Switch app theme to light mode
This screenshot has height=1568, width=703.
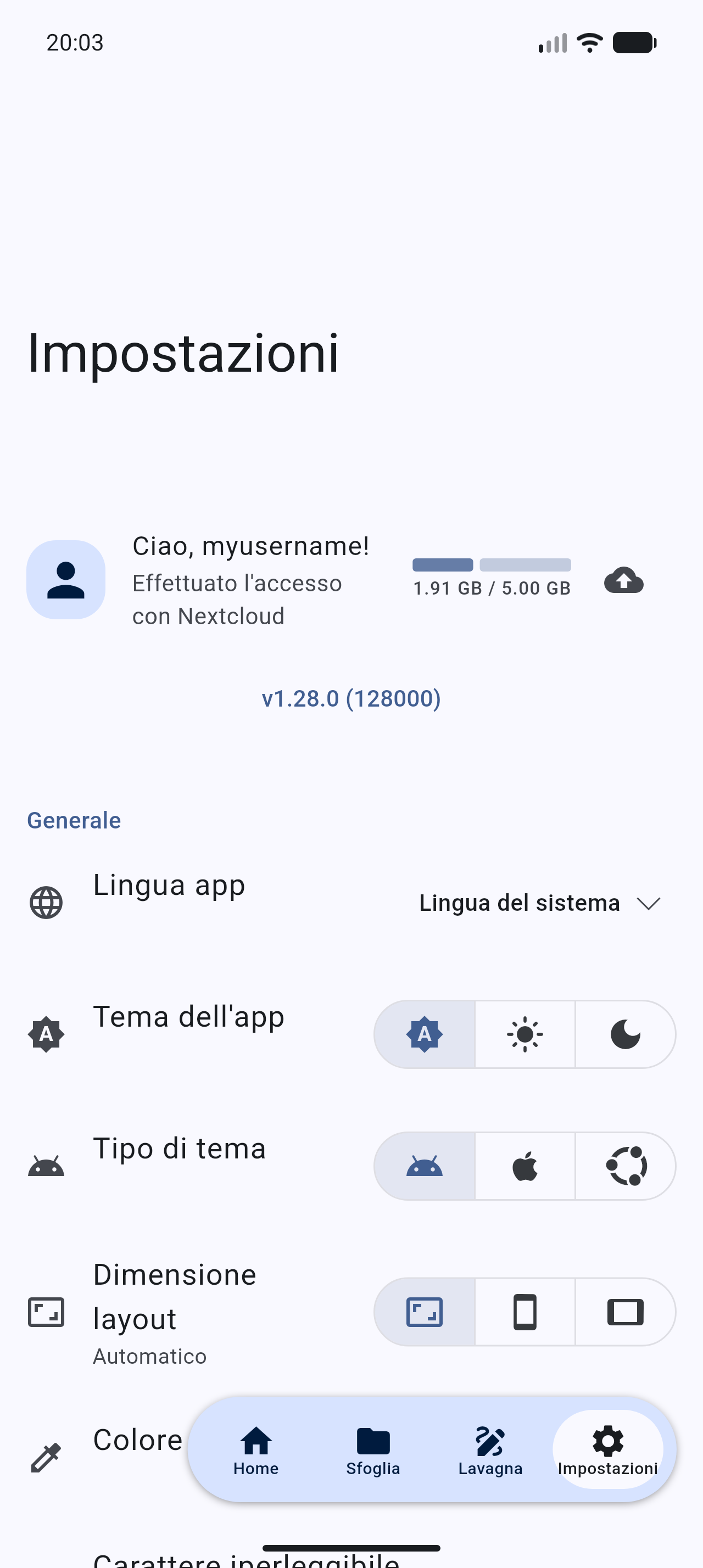tap(525, 1034)
